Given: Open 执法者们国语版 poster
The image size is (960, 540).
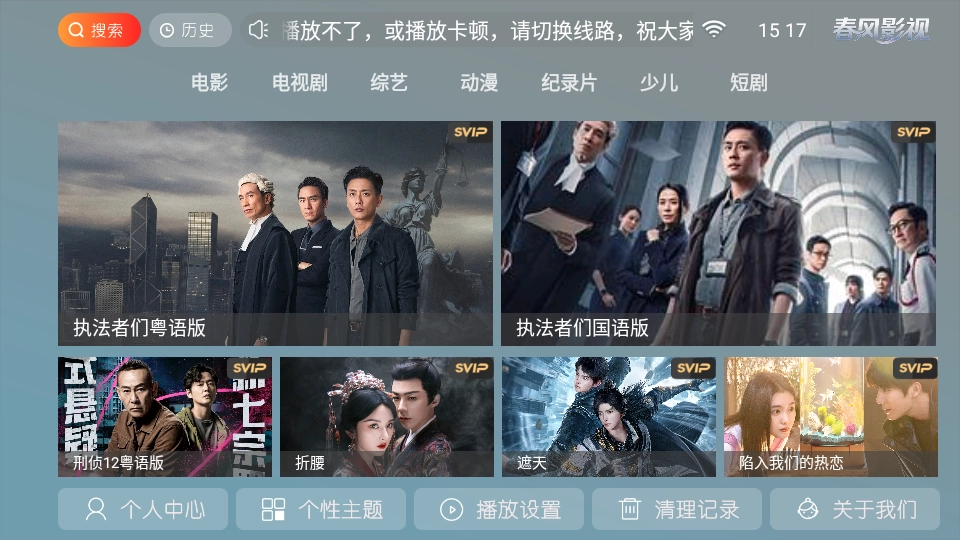Looking at the screenshot, I should tap(718, 233).
